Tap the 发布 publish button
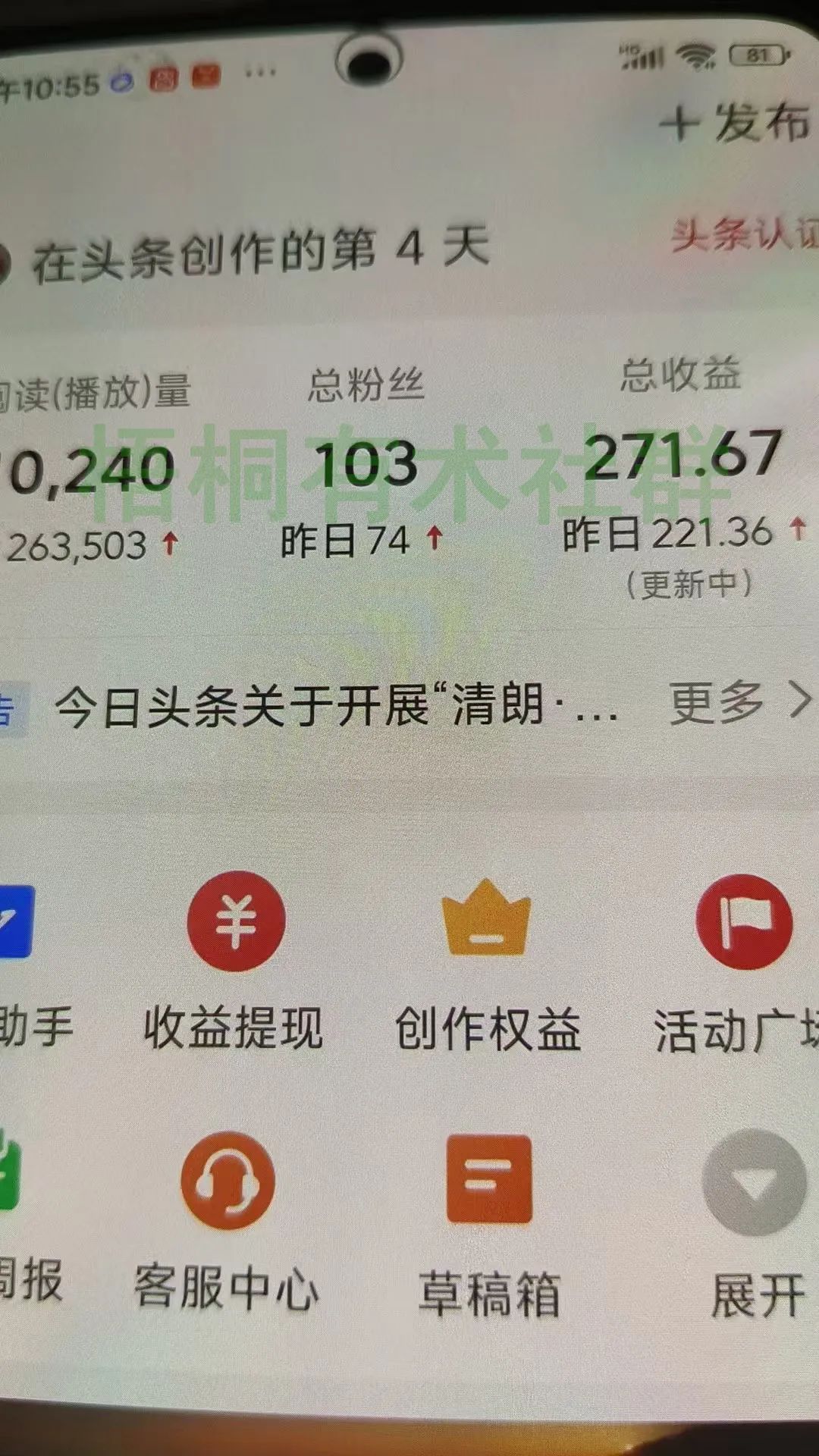 (x=736, y=123)
